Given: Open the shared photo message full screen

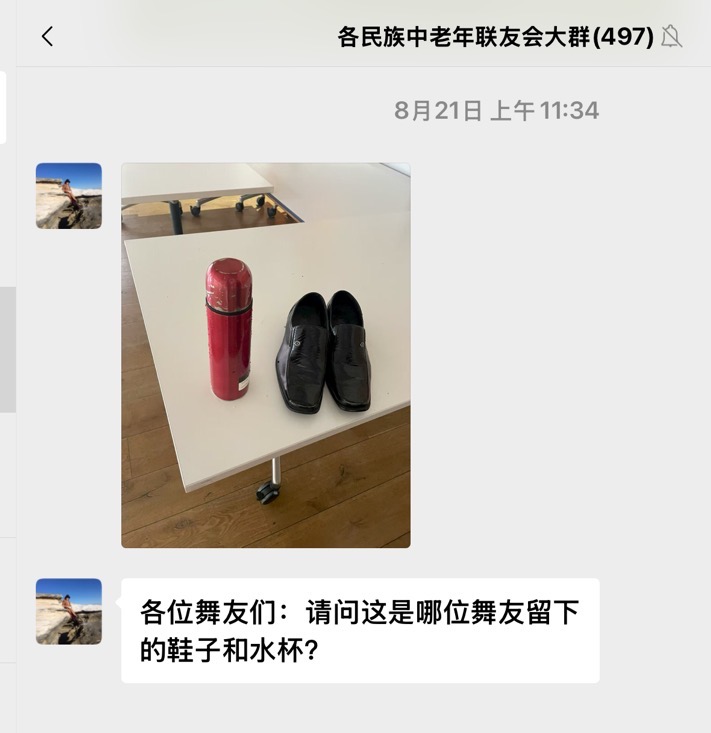Looking at the screenshot, I should click(x=266, y=355).
